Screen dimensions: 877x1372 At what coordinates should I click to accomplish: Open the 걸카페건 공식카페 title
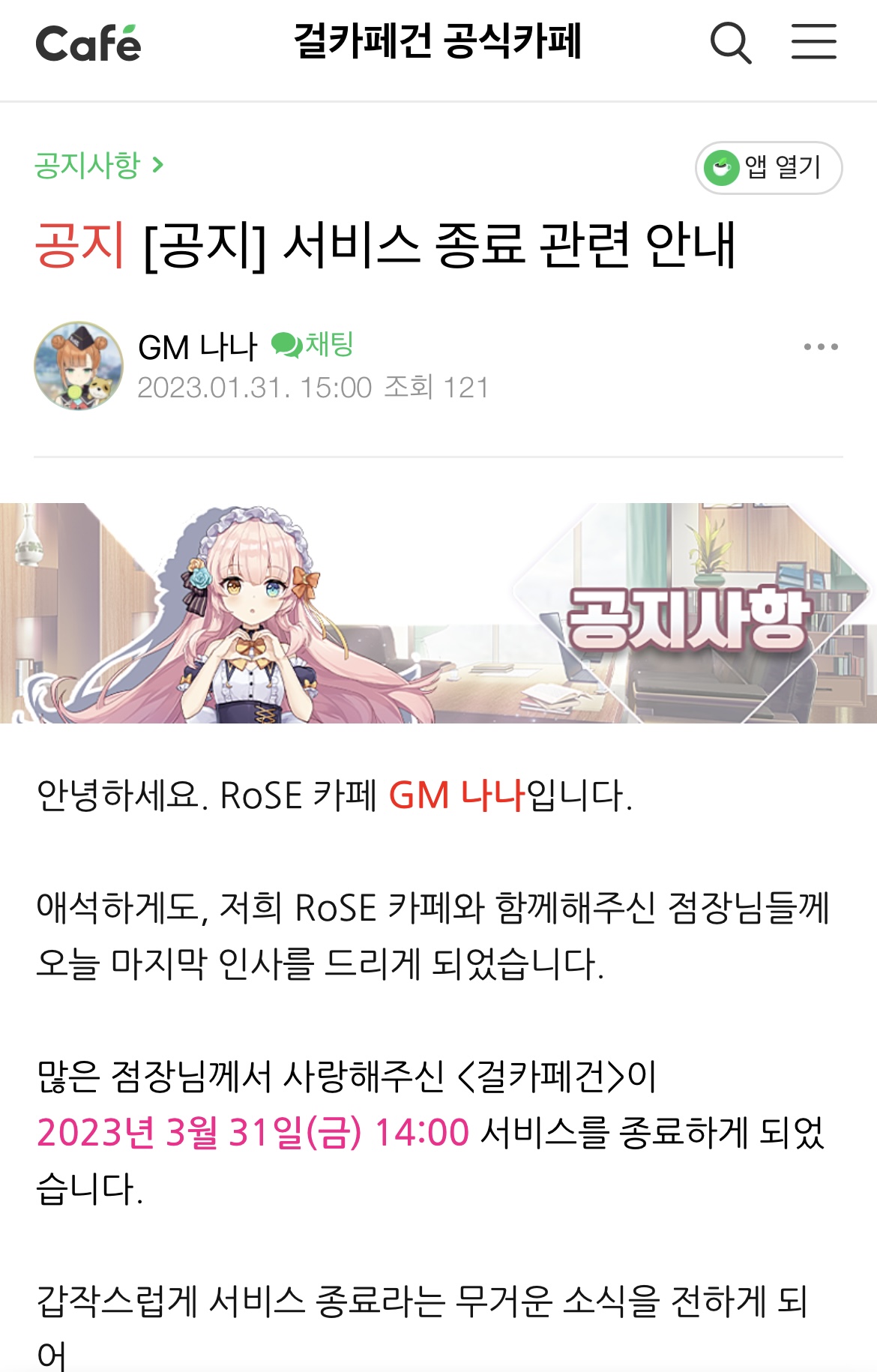437,41
